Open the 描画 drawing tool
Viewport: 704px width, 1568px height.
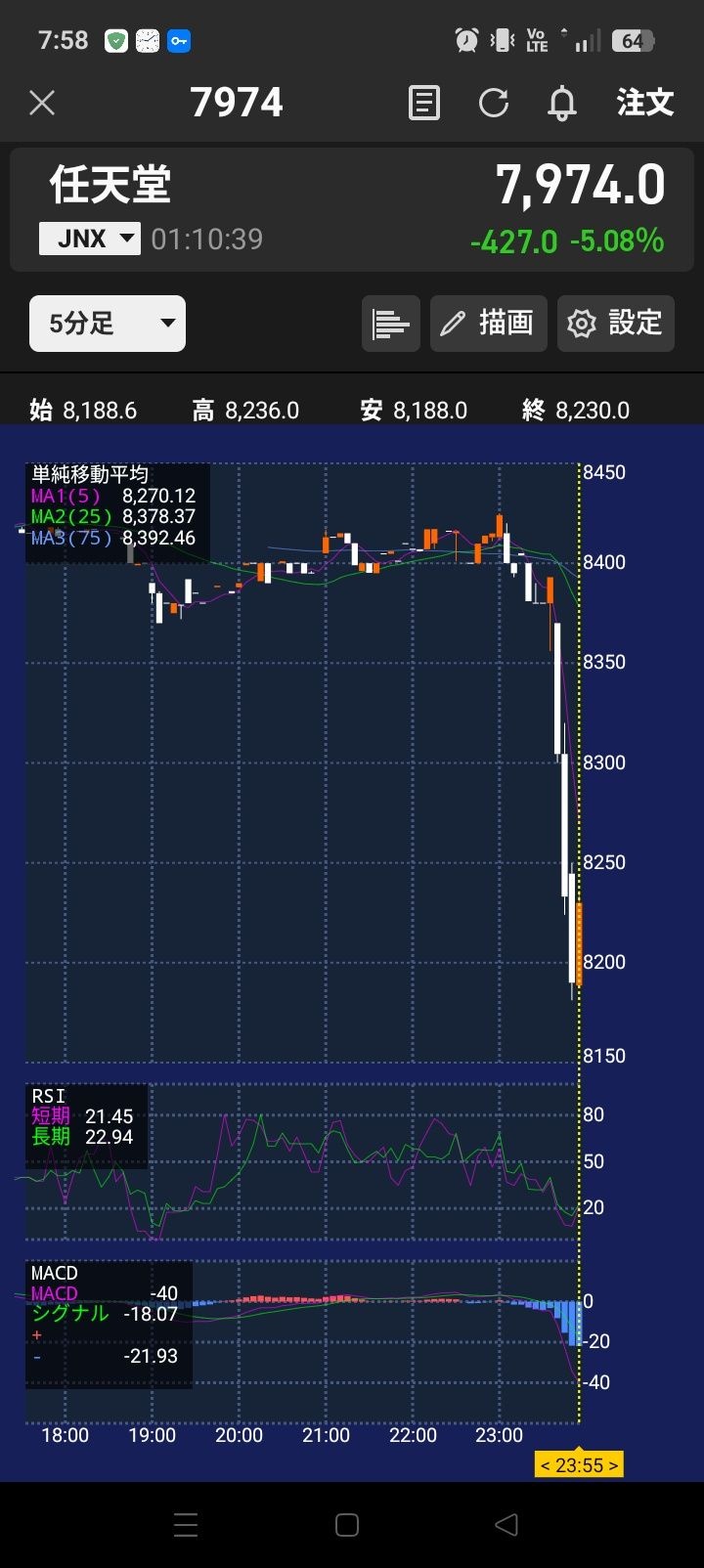point(489,324)
